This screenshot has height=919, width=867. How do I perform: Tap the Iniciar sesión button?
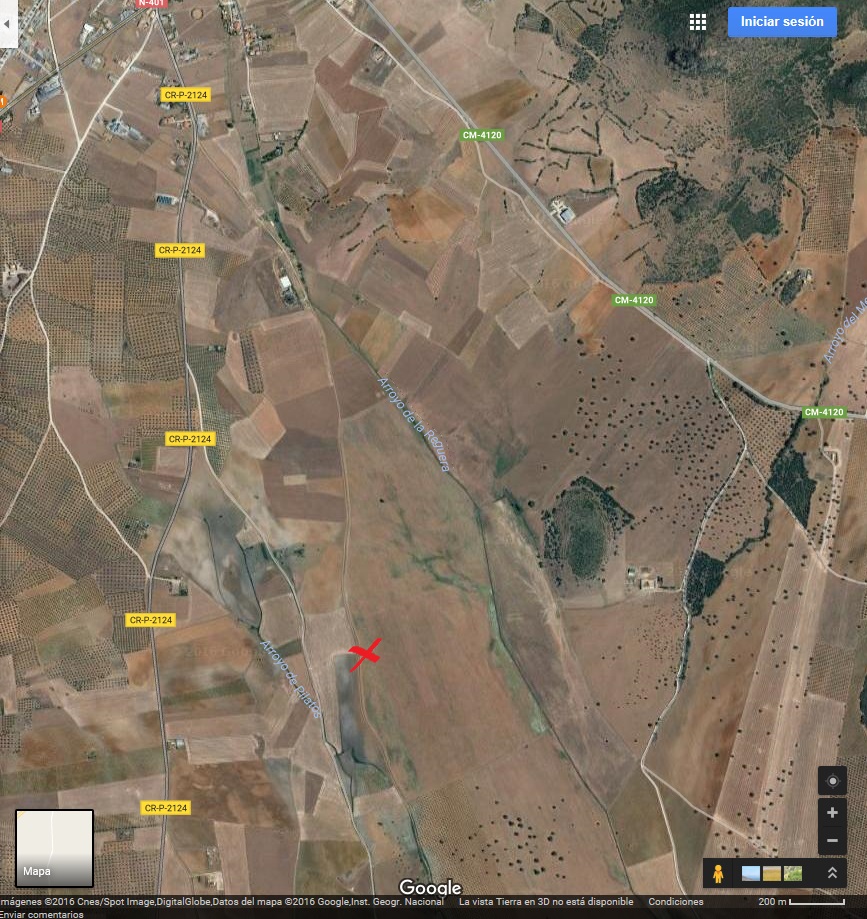(x=782, y=22)
